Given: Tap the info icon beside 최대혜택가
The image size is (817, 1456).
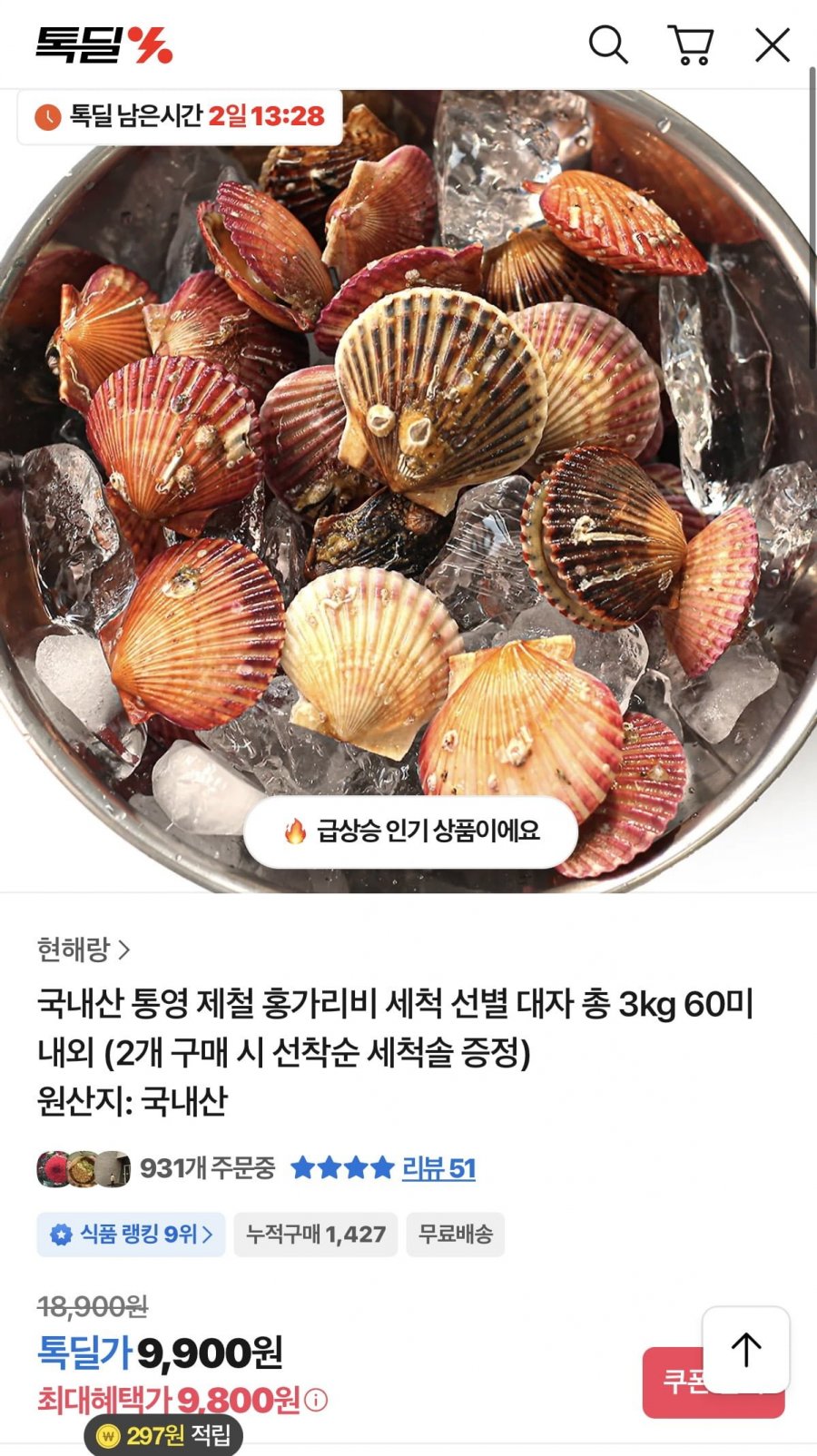Looking at the screenshot, I should click(316, 1401).
